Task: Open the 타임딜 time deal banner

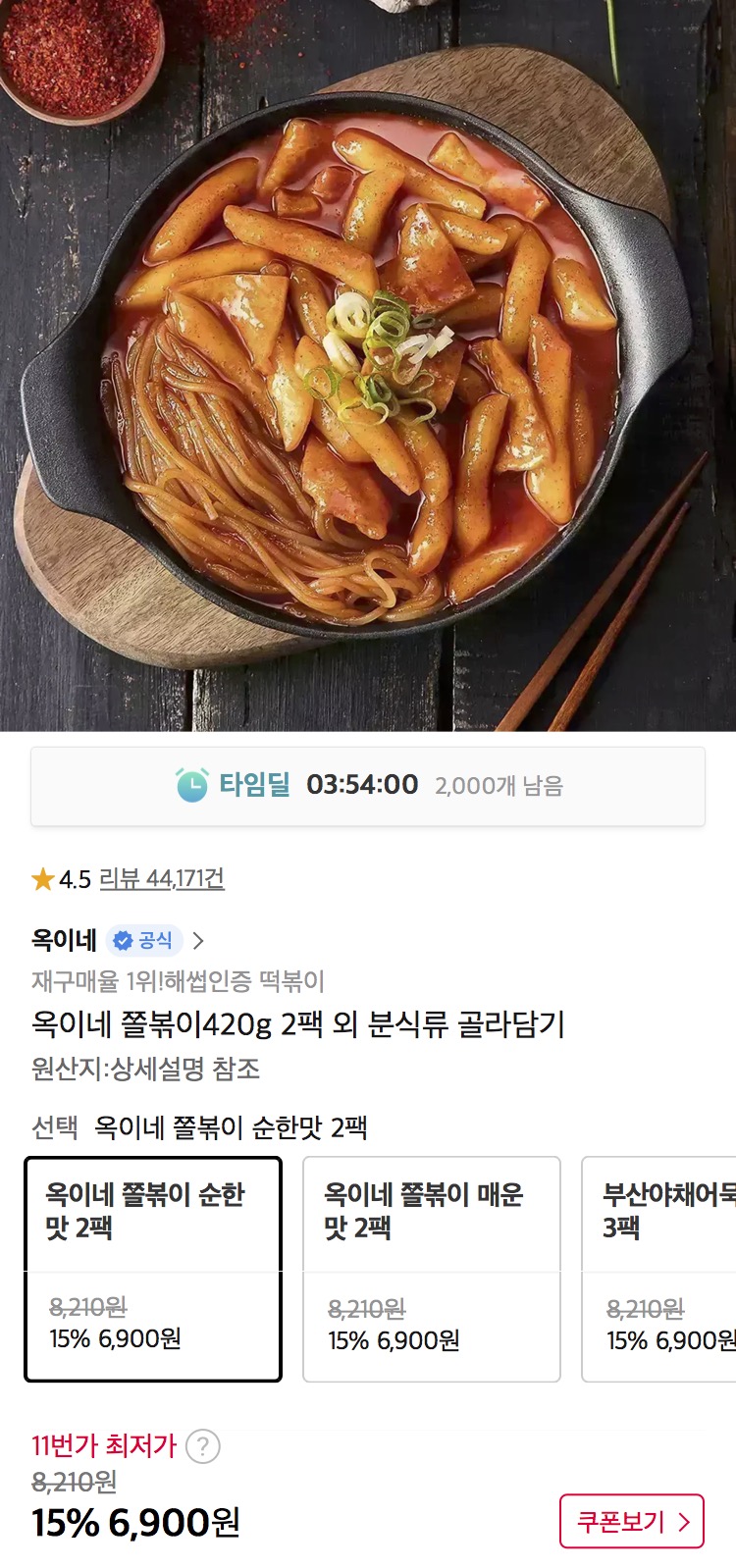Action: click(368, 786)
